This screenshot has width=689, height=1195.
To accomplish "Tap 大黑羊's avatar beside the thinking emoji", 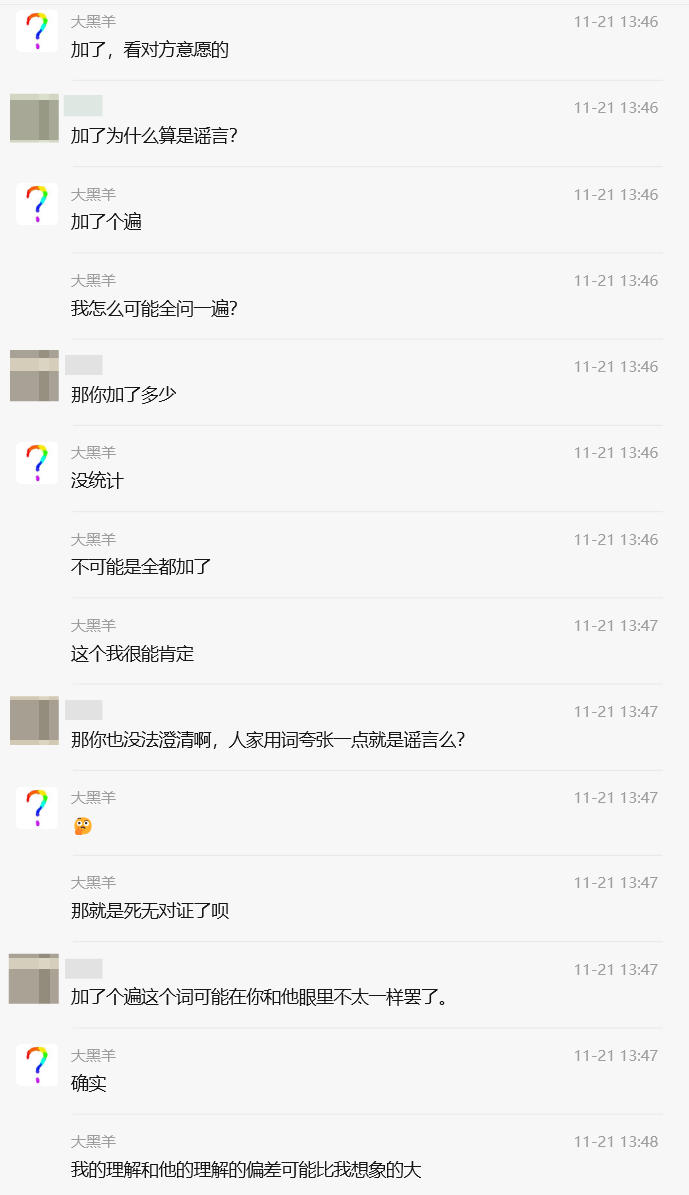I will (36, 808).
